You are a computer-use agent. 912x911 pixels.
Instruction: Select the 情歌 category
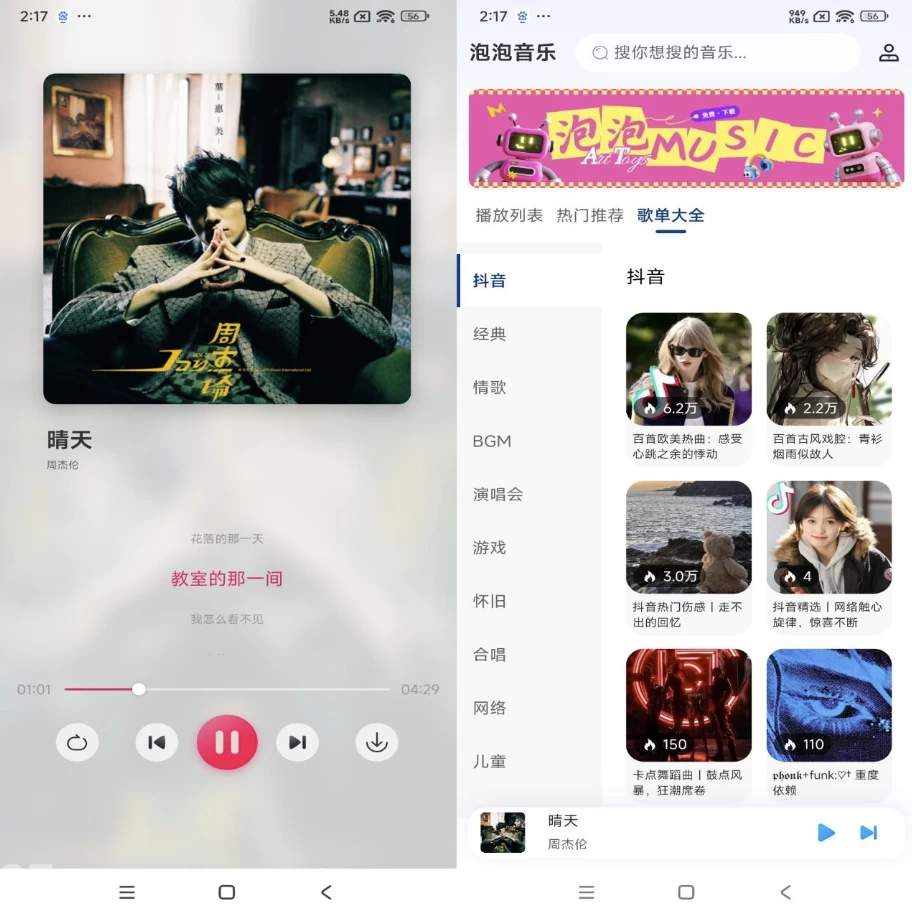(x=490, y=387)
